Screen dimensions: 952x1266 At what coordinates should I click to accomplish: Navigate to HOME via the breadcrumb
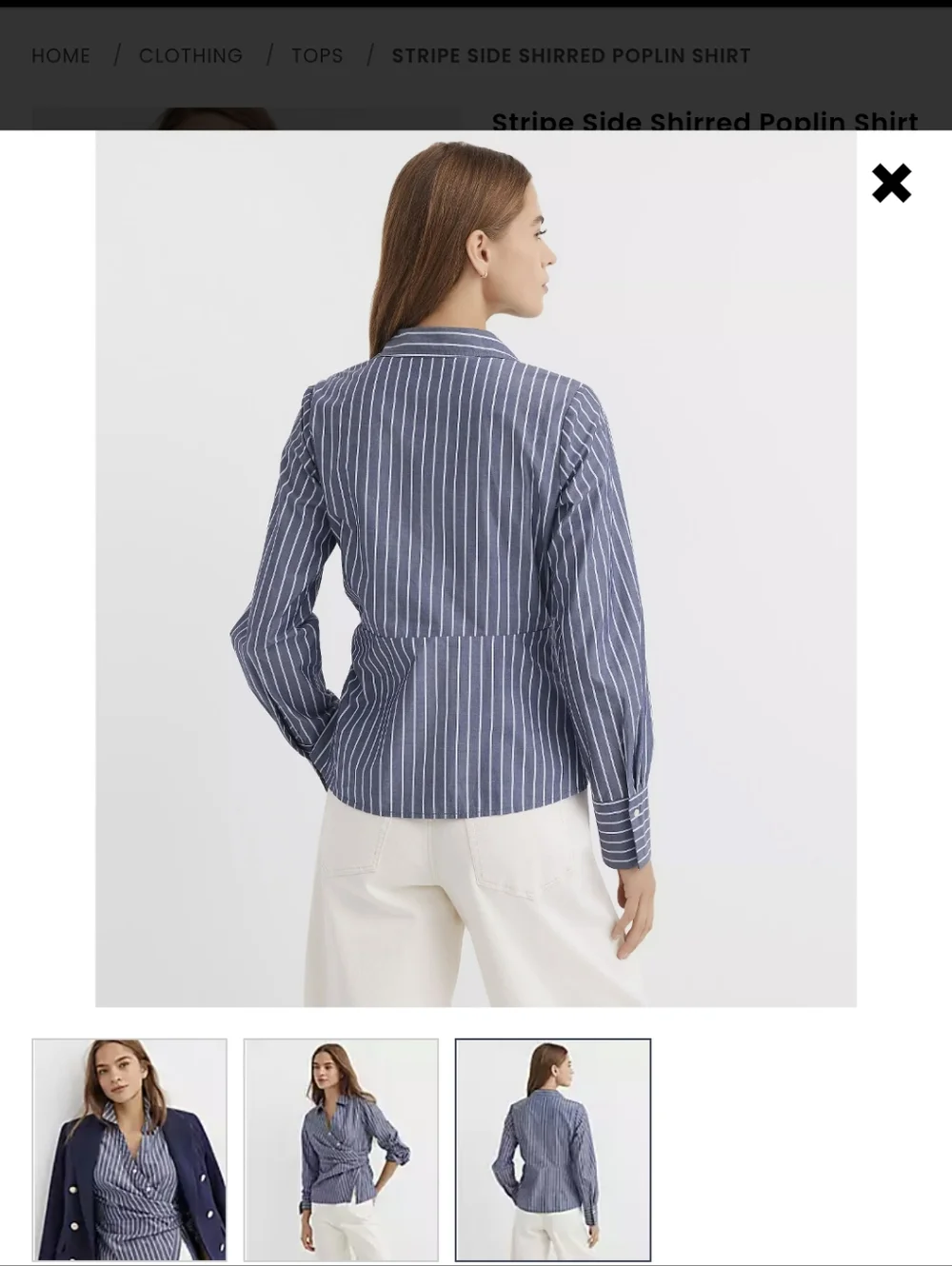[x=61, y=55]
